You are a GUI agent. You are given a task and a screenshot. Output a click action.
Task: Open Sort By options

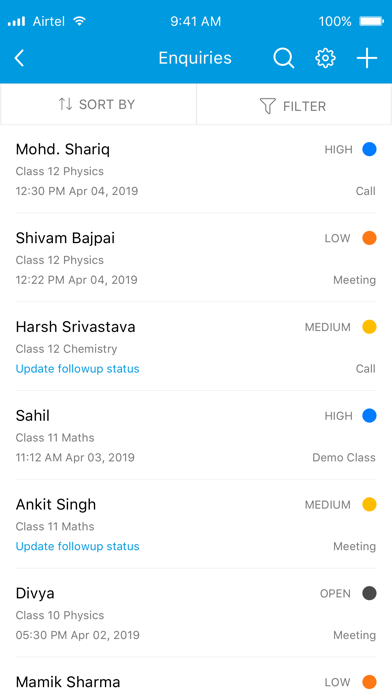pos(98,104)
